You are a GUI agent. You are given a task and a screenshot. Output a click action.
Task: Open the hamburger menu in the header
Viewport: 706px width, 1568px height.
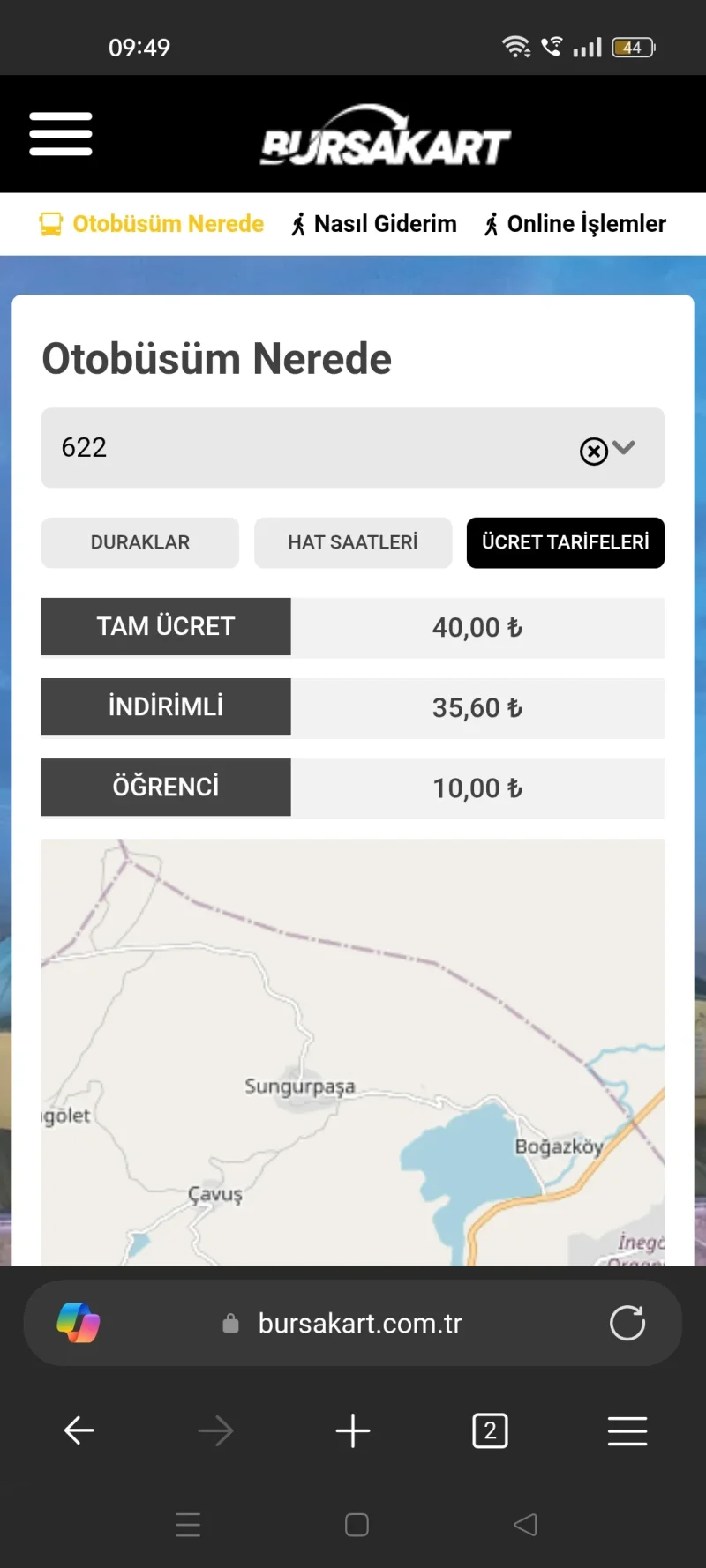click(61, 134)
